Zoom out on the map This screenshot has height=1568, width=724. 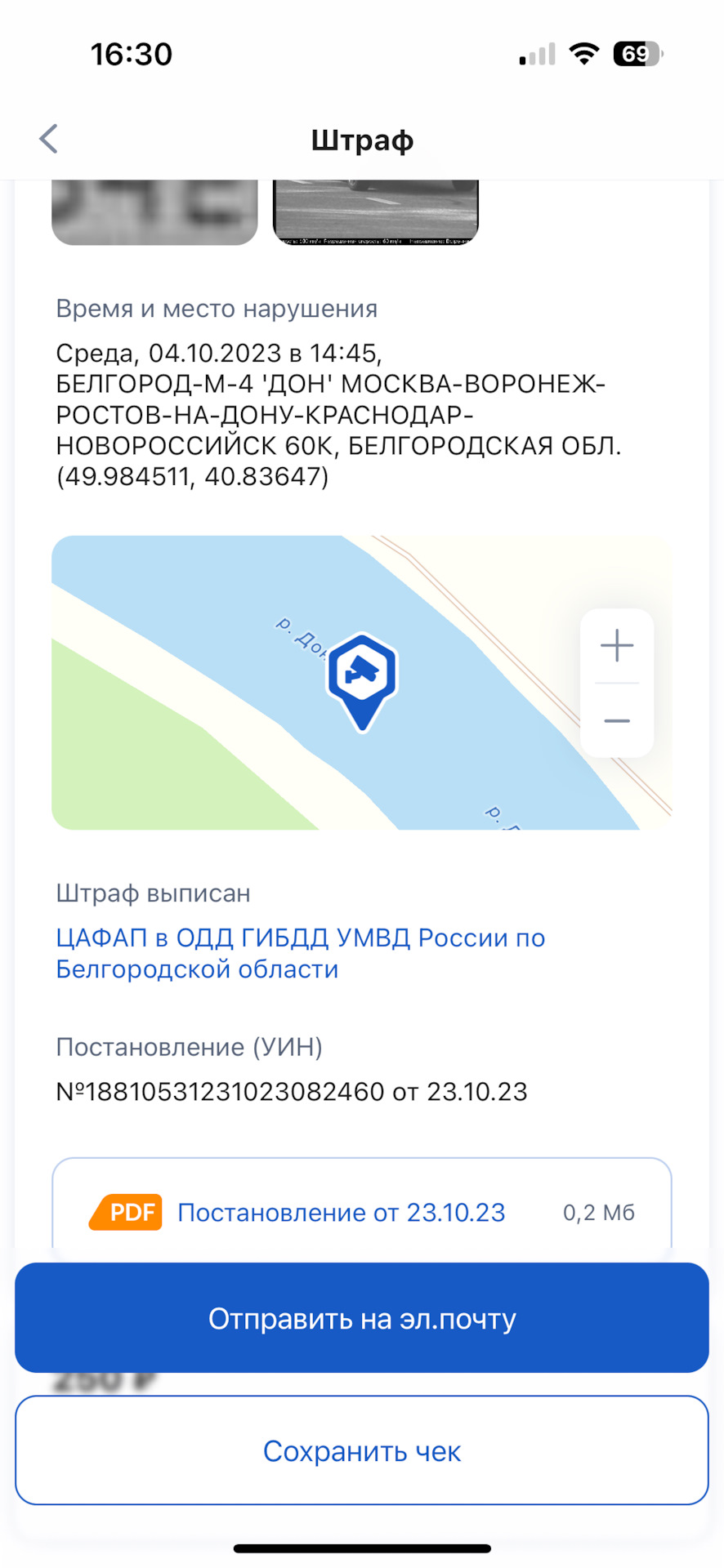point(617,721)
